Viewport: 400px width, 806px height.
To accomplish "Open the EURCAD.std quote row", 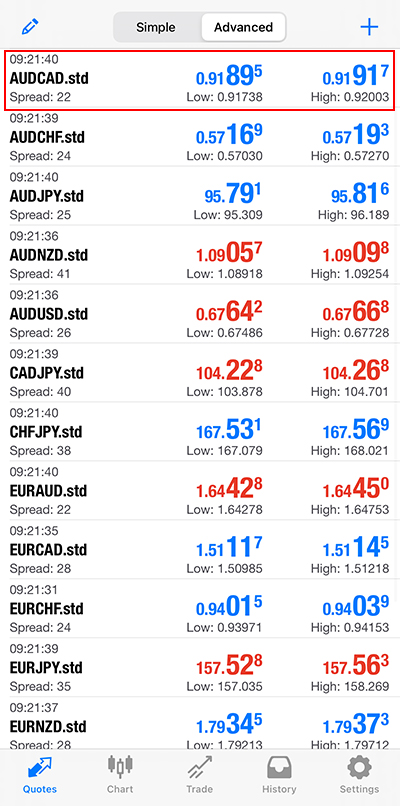I will click(200, 549).
